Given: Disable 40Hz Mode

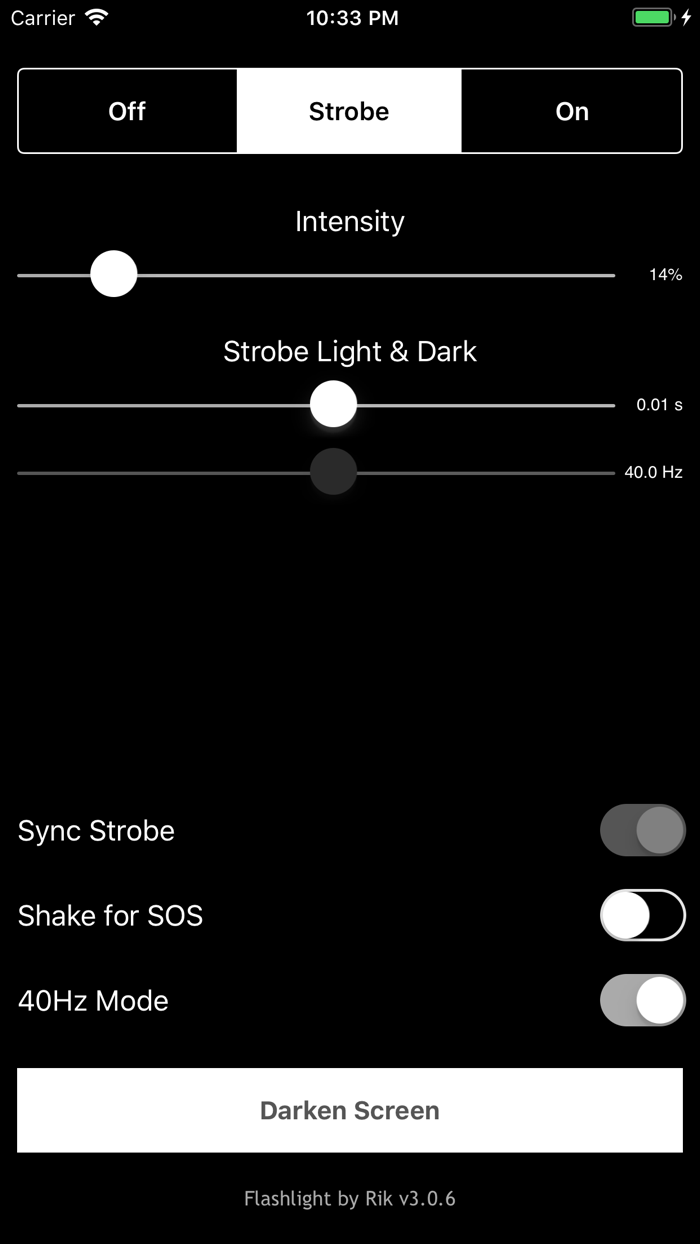Looking at the screenshot, I should click(643, 1000).
